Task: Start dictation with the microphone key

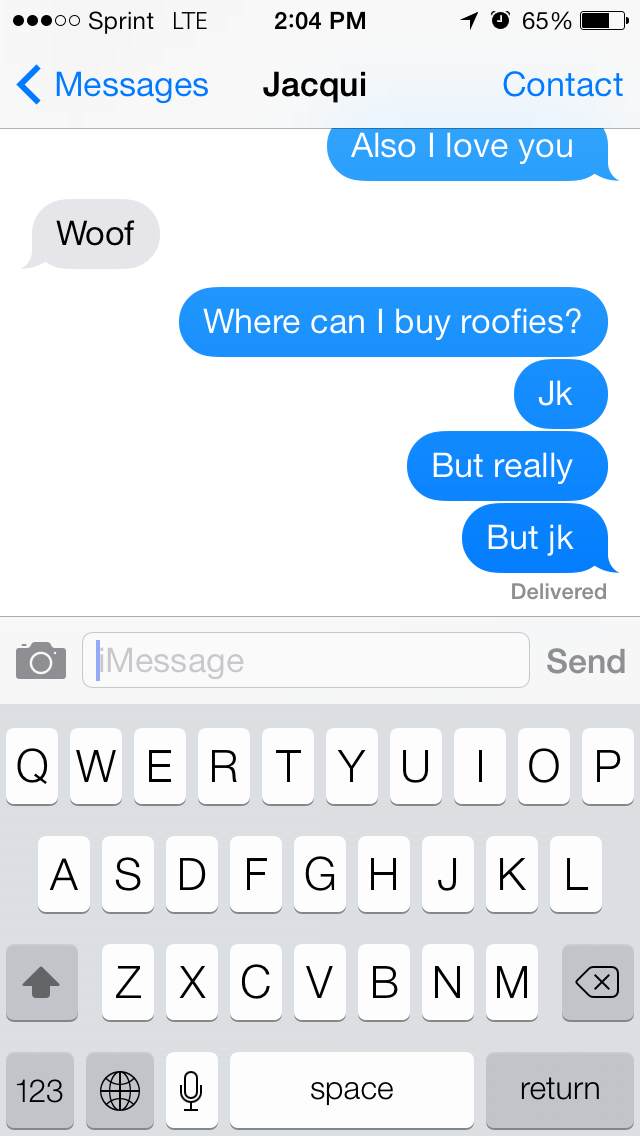Action: pyautogui.click(x=191, y=1089)
